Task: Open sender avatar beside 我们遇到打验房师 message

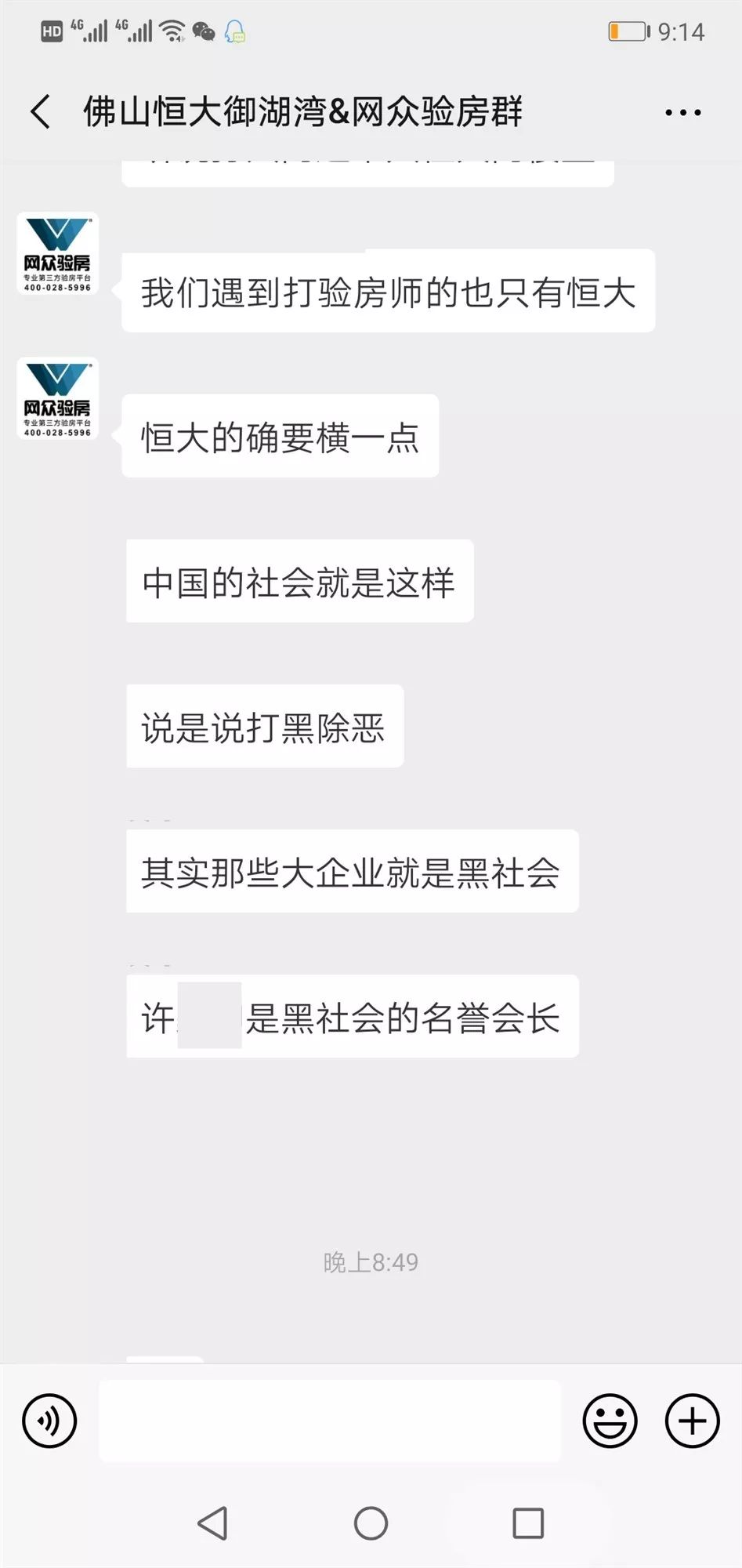Action: tap(58, 253)
